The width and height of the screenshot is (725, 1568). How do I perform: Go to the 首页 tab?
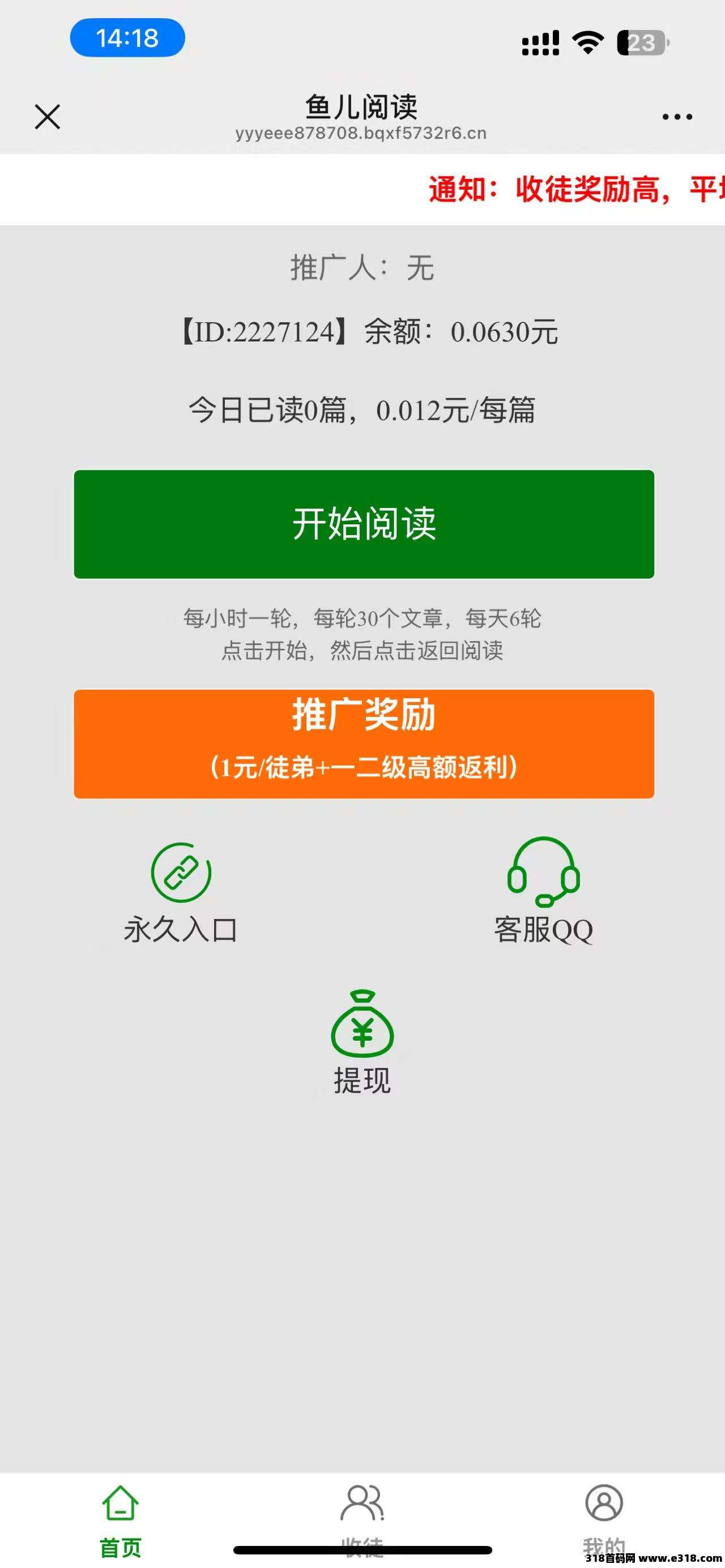click(121, 1517)
